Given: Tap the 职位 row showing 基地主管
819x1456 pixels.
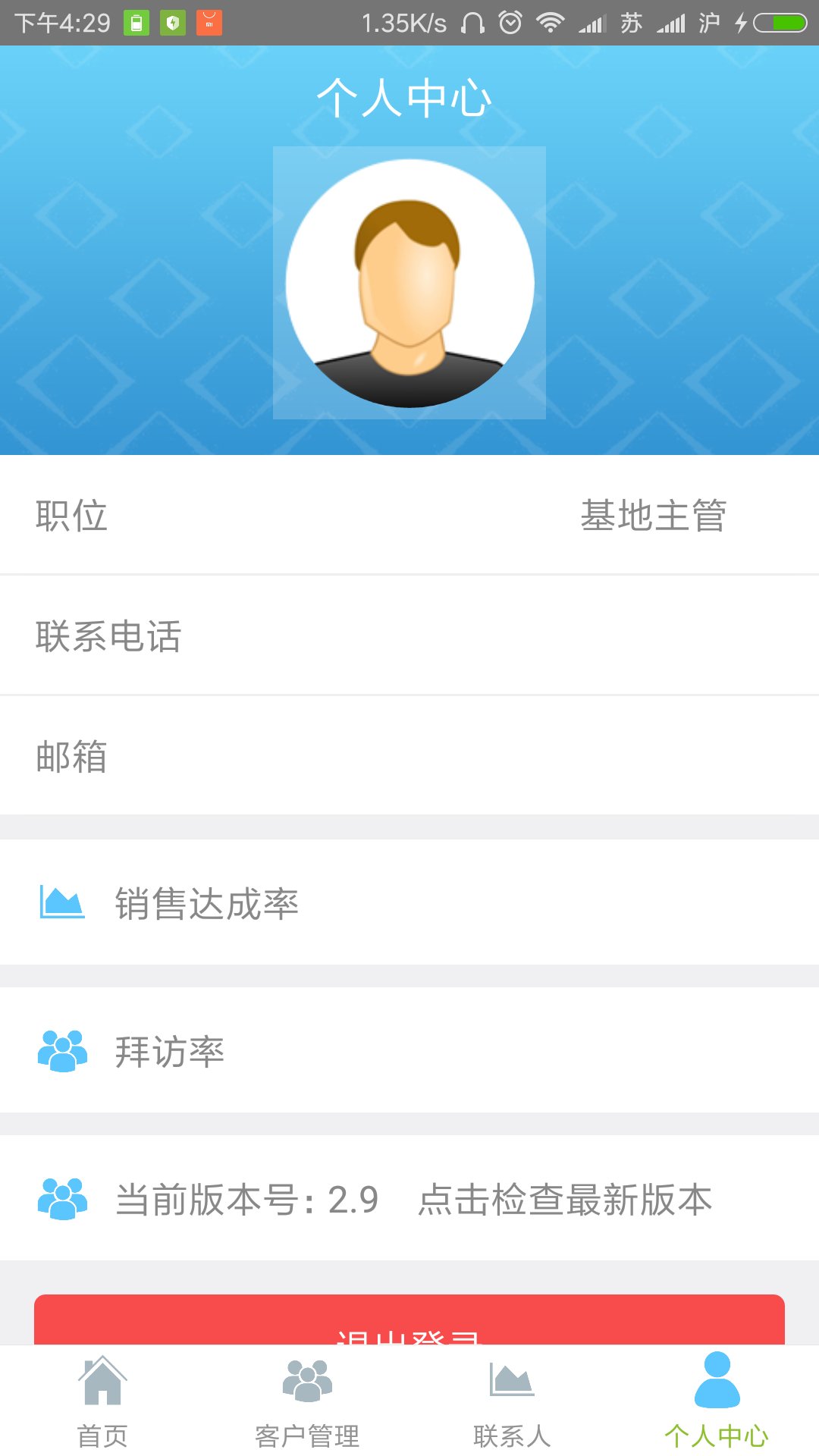Looking at the screenshot, I should [409, 516].
